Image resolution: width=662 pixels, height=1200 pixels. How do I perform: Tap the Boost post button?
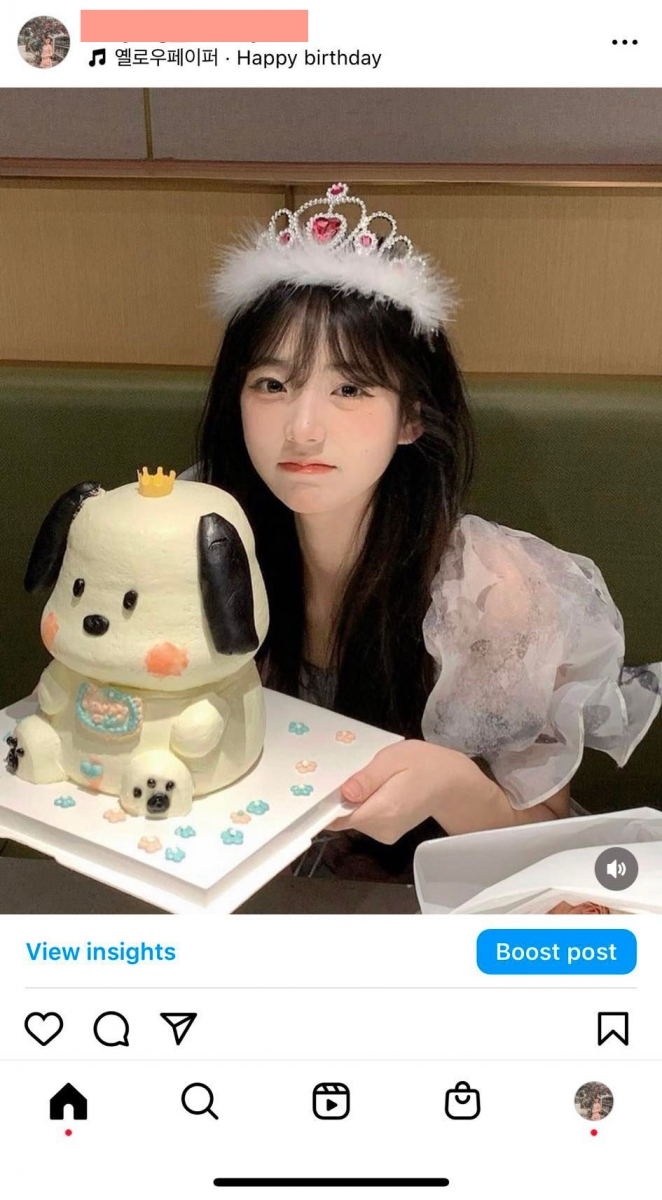click(x=556, y=952)
